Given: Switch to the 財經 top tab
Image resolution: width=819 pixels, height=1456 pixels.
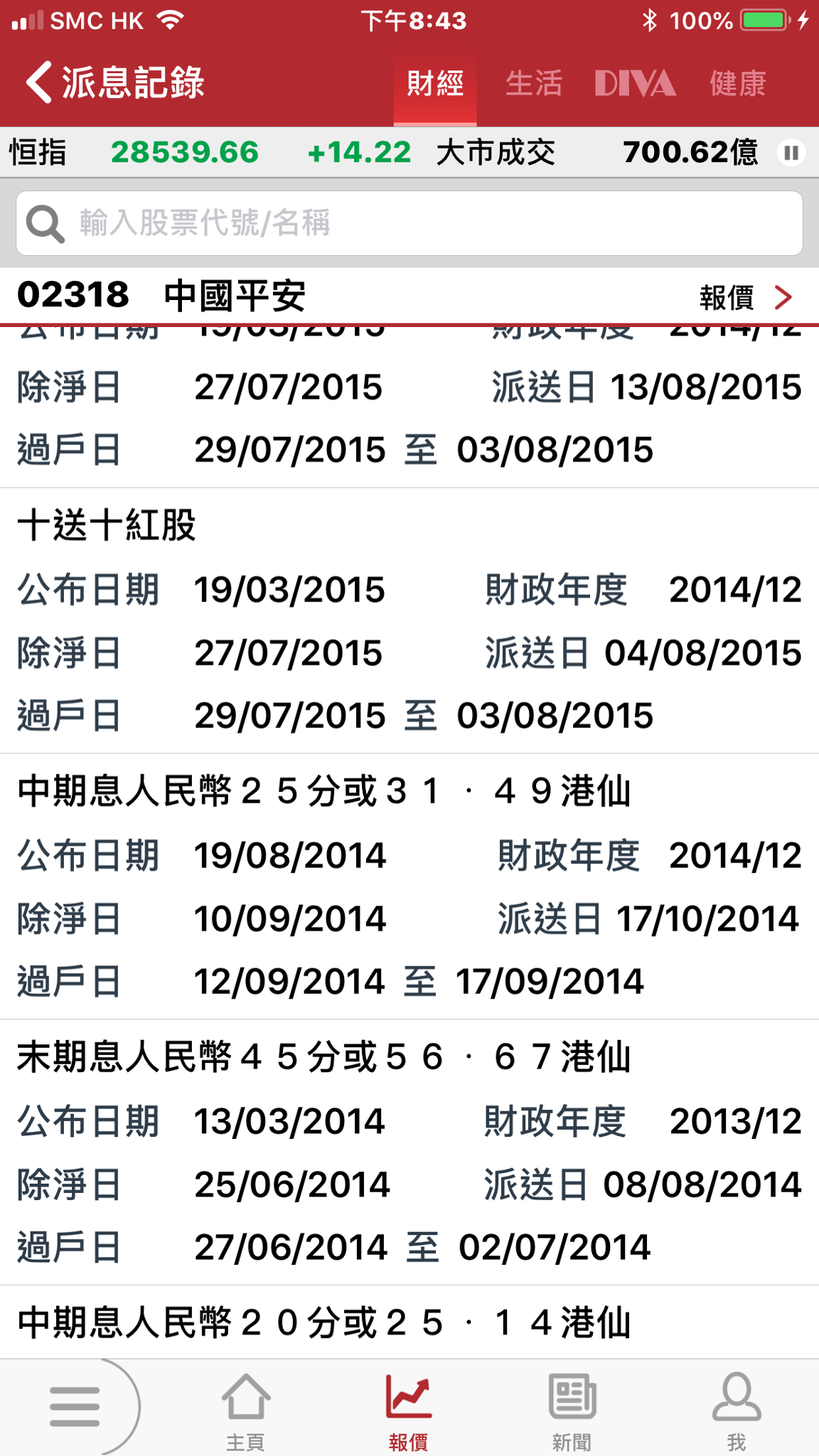Looking at the screenshot, I should (435, 84).
